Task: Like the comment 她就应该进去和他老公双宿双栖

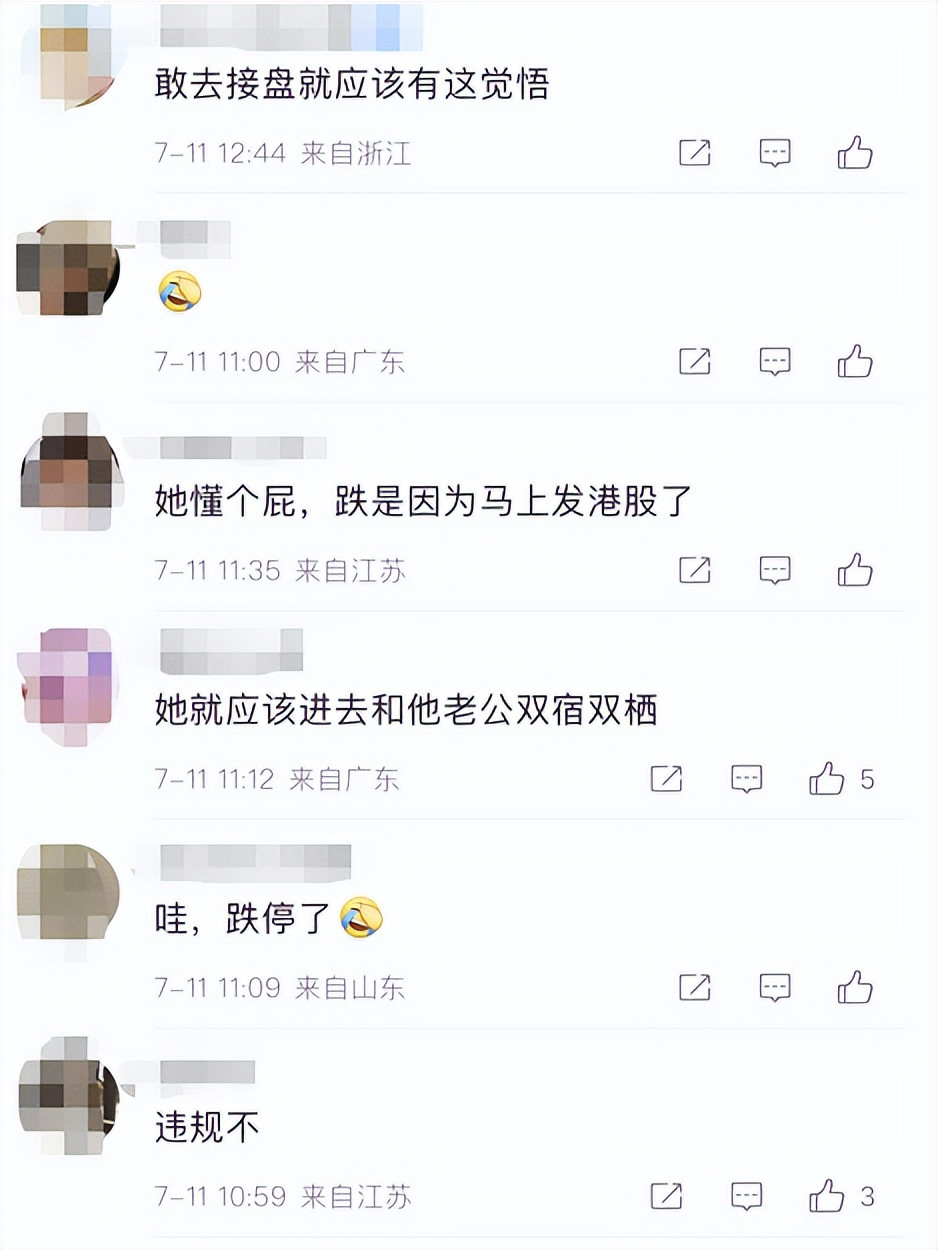Action: point(827,778)
